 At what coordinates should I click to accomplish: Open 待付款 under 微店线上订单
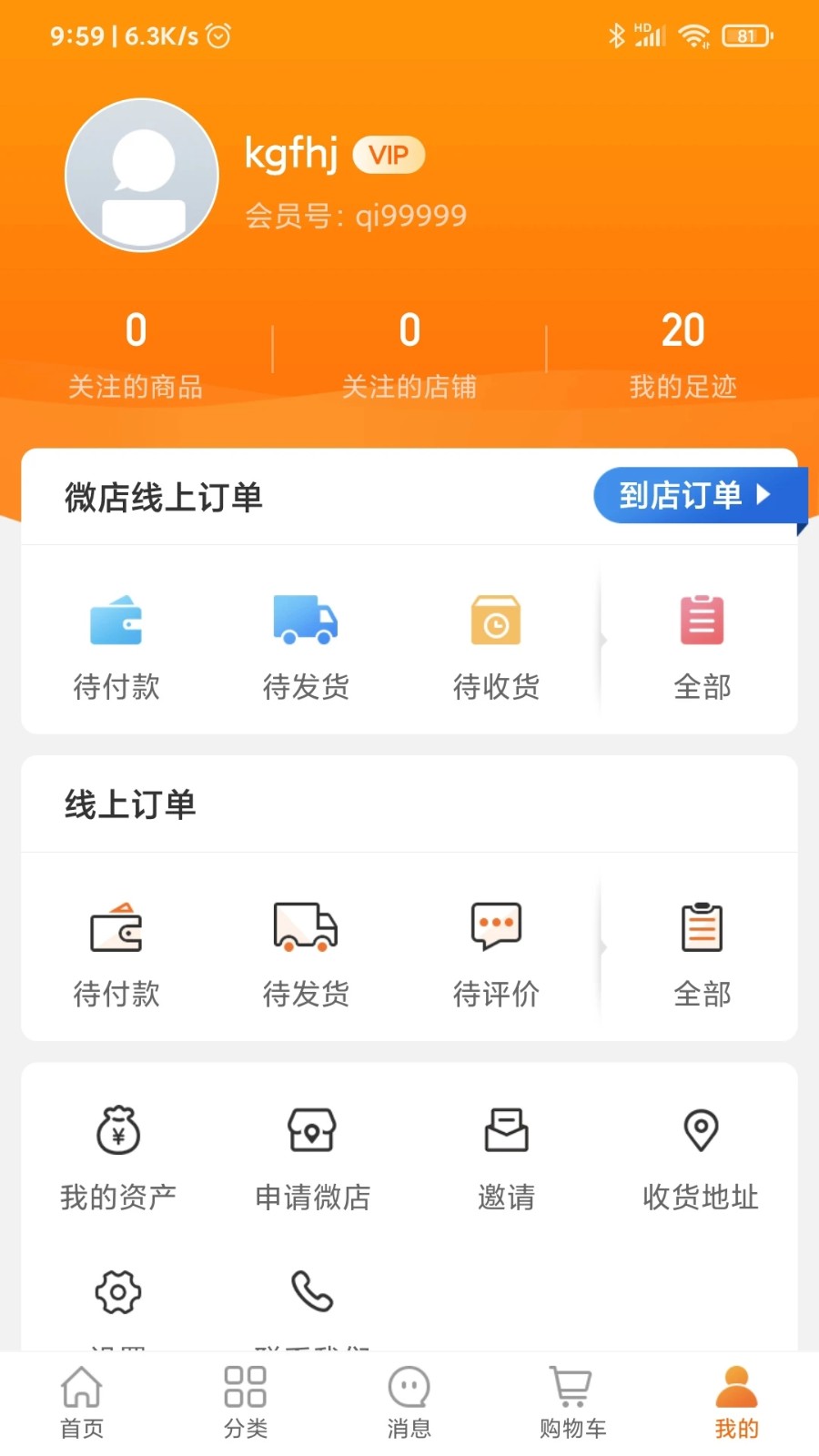click(x=116, y=648)
